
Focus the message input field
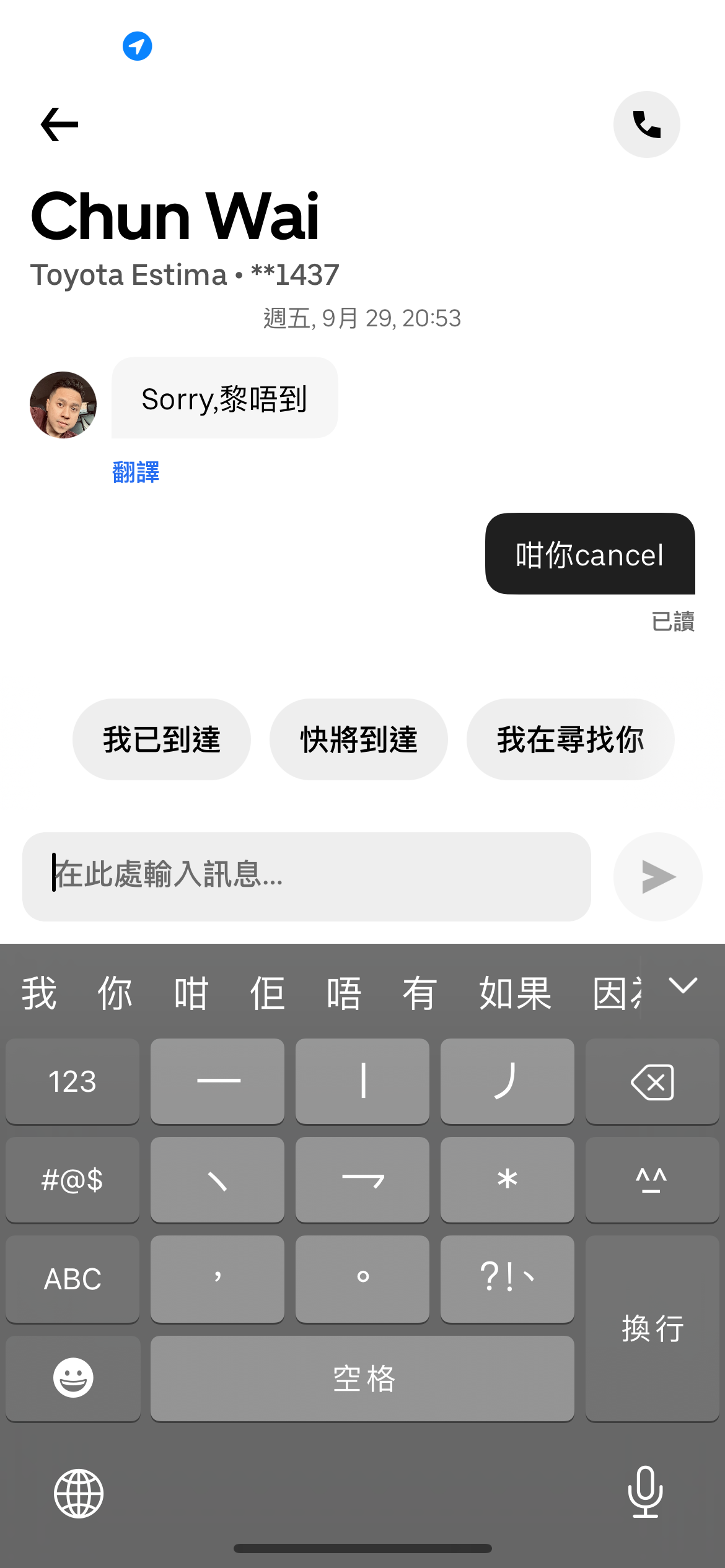pos(307,876)
